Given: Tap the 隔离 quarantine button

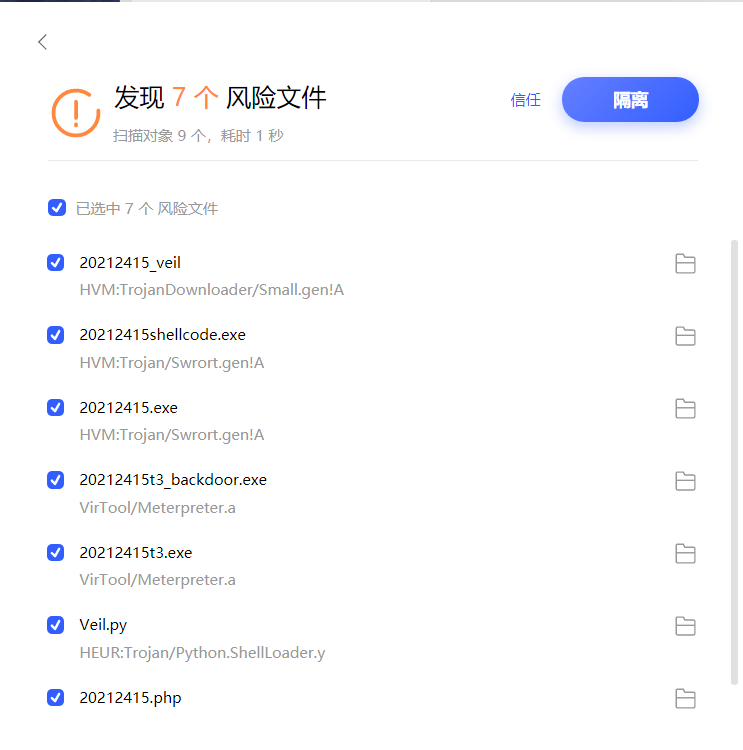Looking at the screenshot, I should (x=630, y=100).
